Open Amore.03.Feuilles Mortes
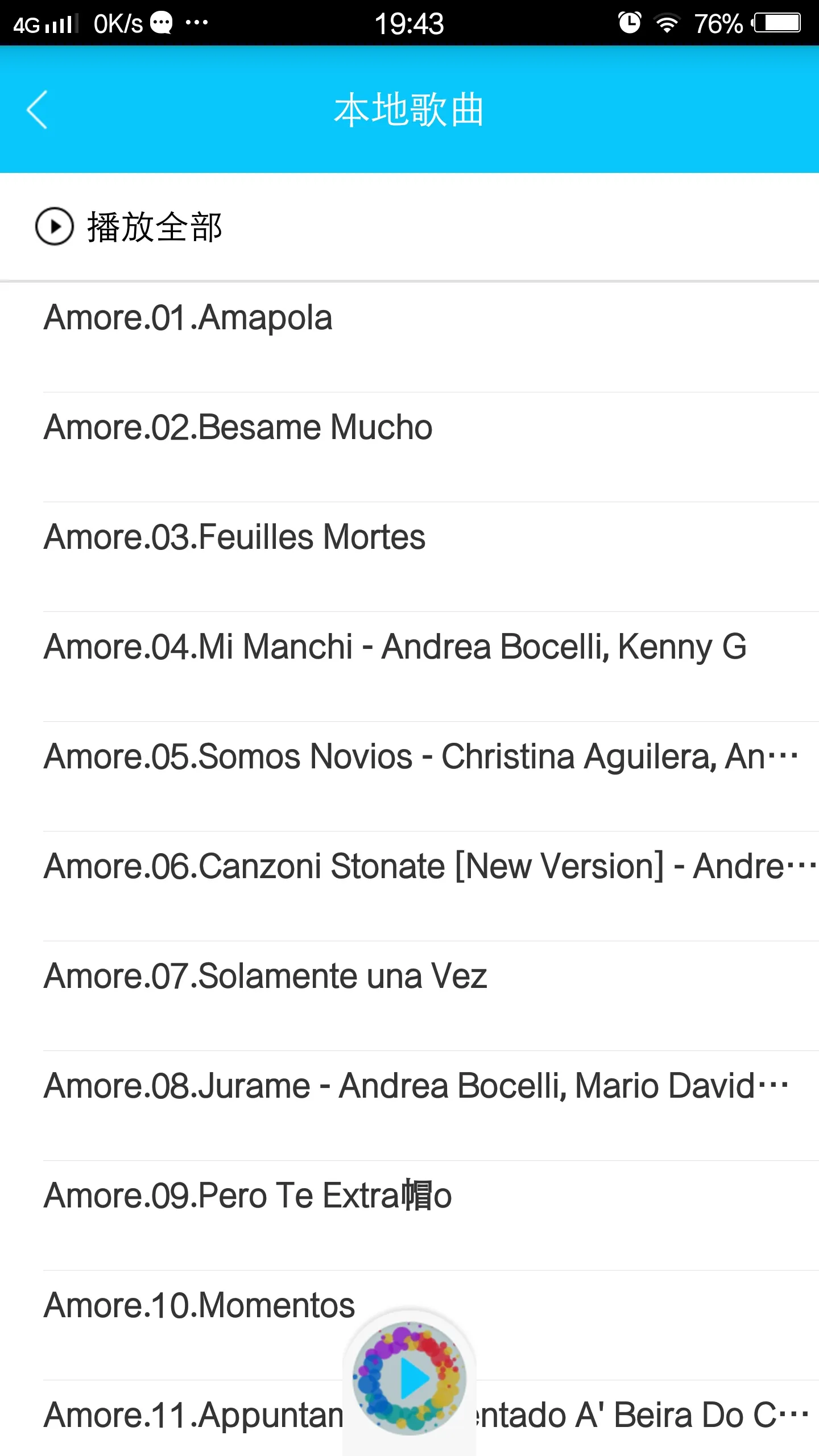819x1456 pixels. click(409, 557)
